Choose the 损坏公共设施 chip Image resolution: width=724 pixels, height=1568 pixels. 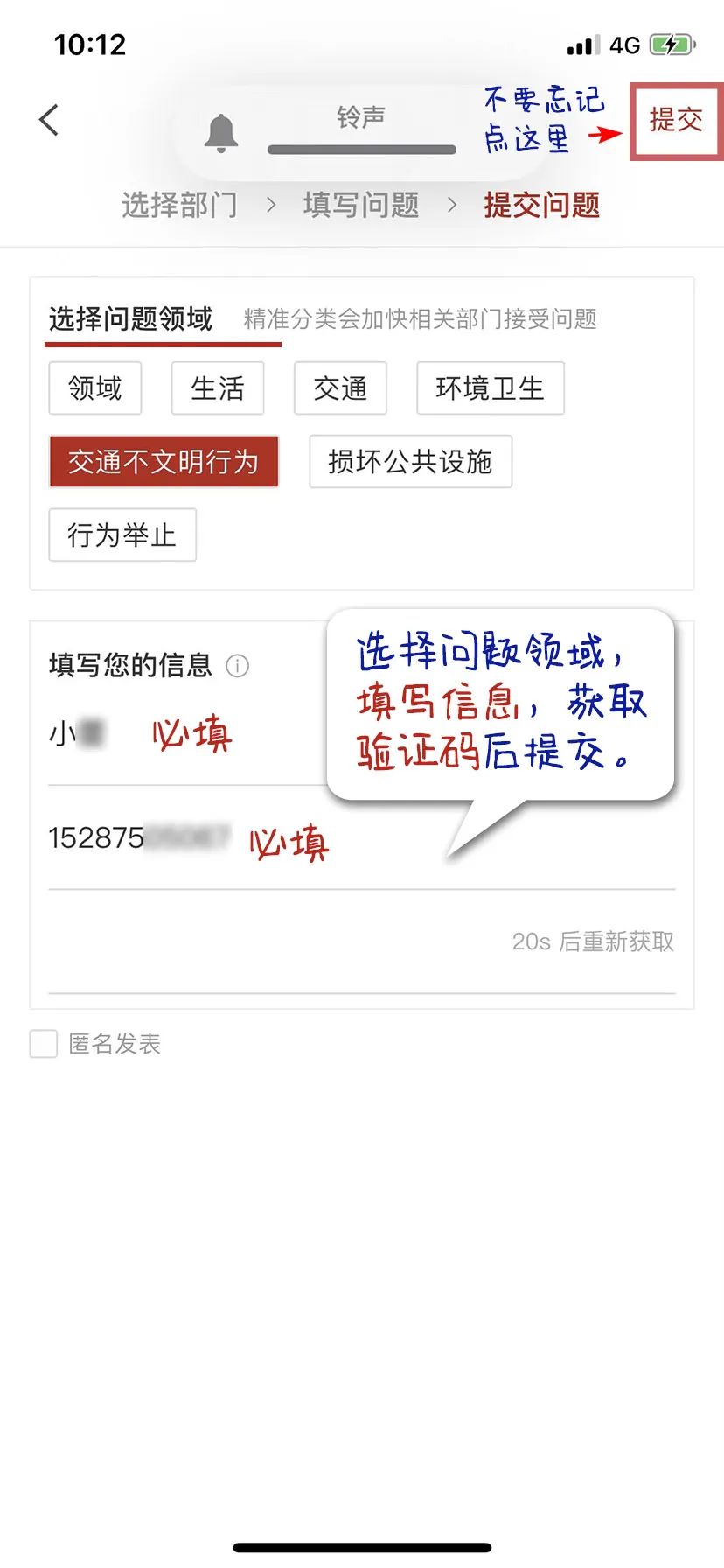tap(410, 462)
